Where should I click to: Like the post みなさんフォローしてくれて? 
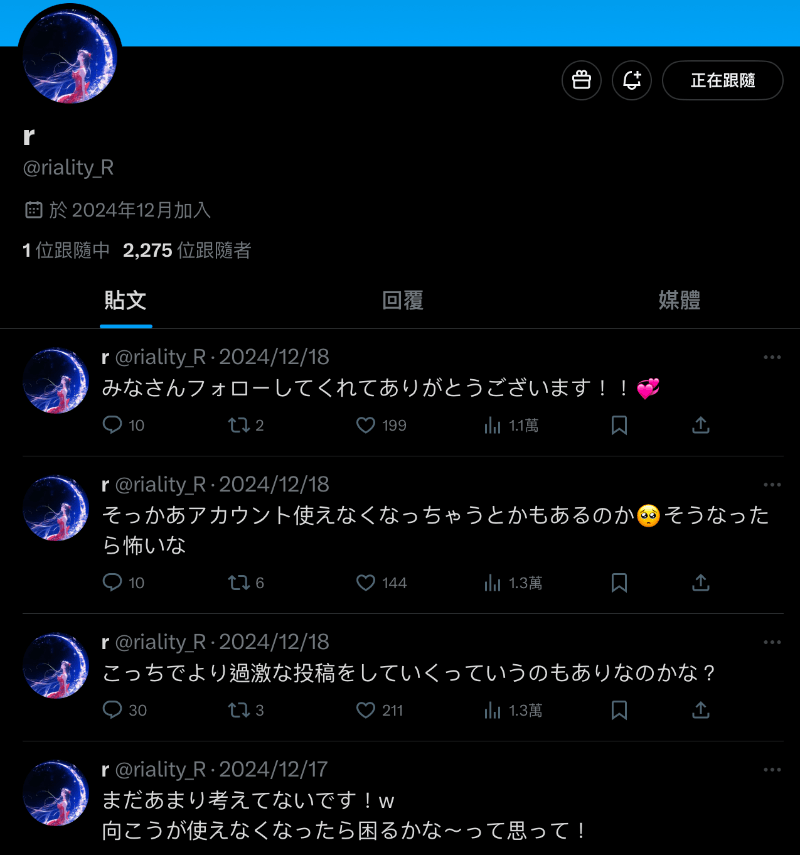[366, 425]
